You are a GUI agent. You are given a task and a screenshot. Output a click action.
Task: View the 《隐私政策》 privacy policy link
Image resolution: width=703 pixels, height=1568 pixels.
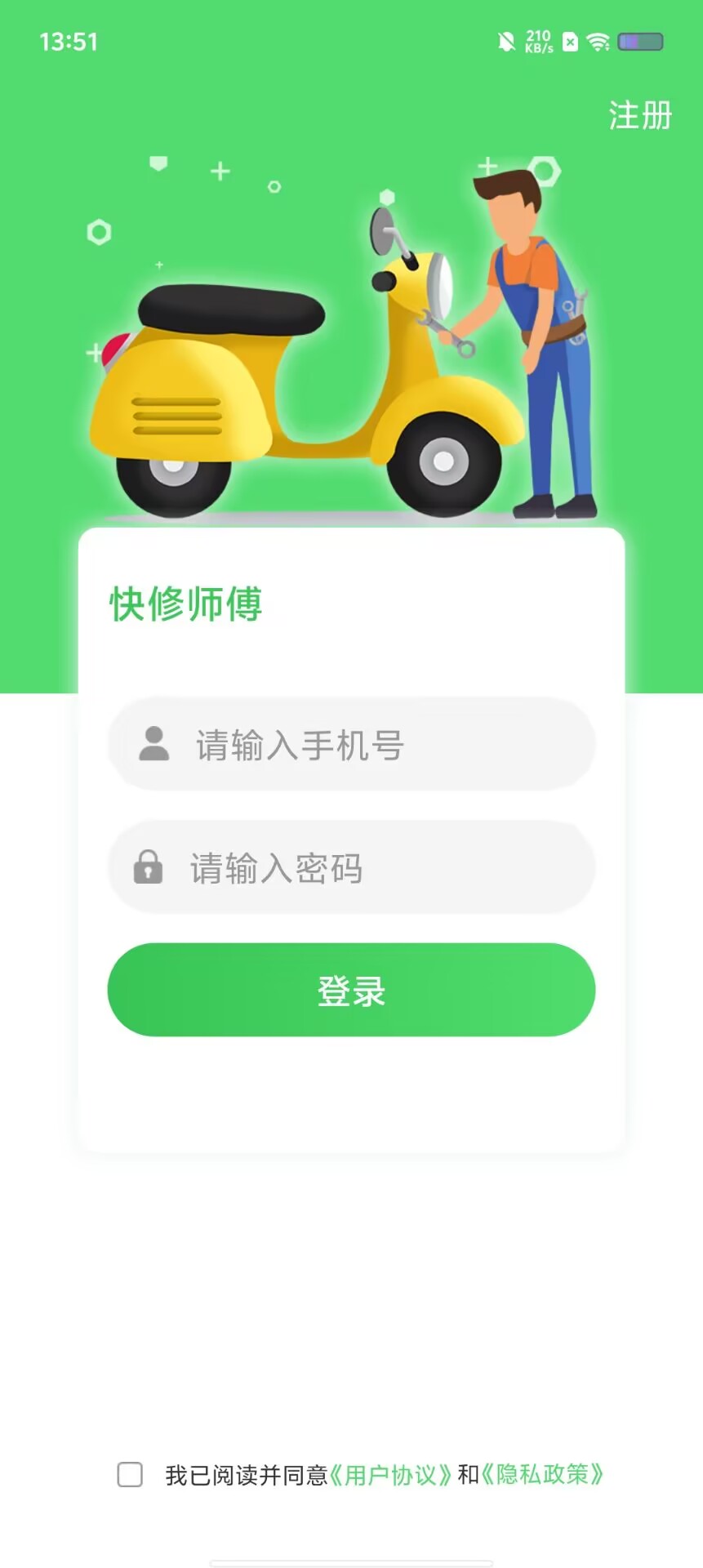click(x=543, y=1474)
